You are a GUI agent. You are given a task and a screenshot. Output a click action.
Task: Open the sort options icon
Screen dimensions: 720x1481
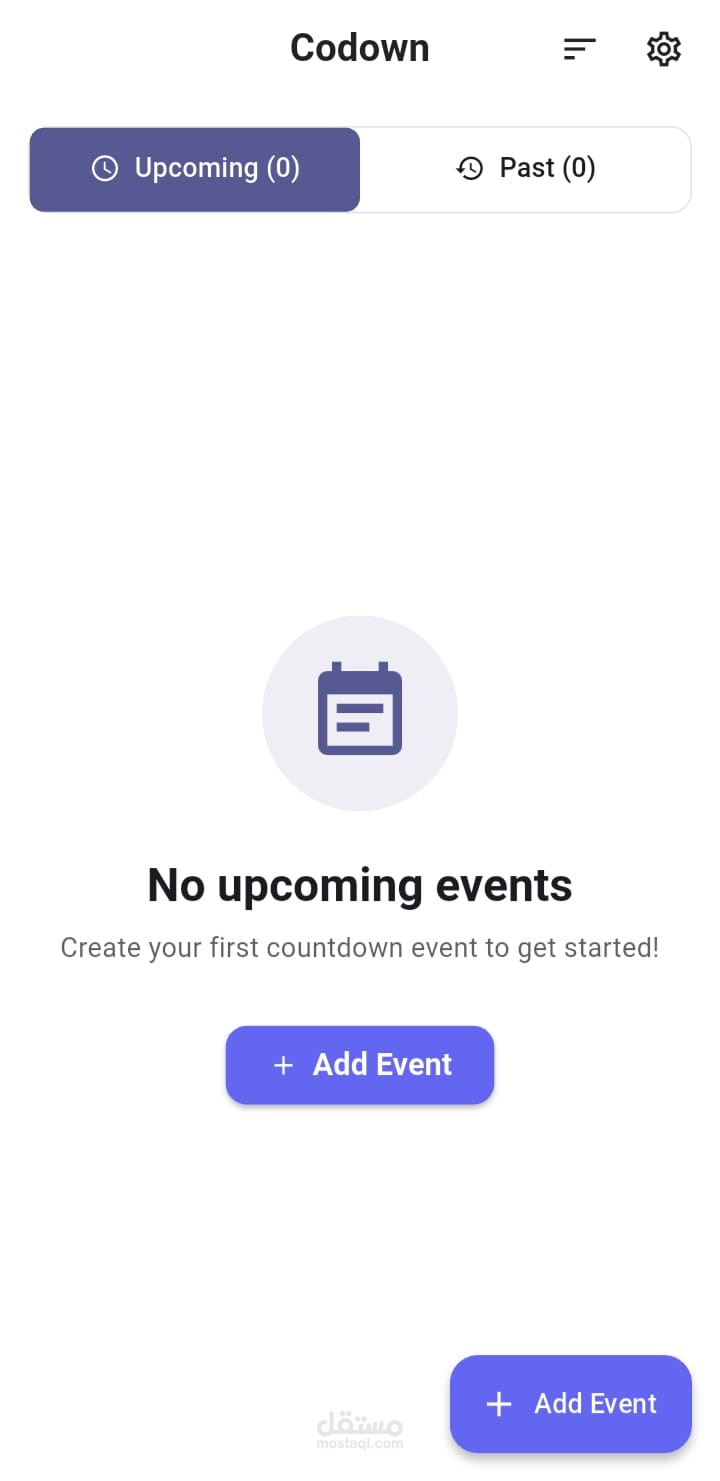pos(580,48)
